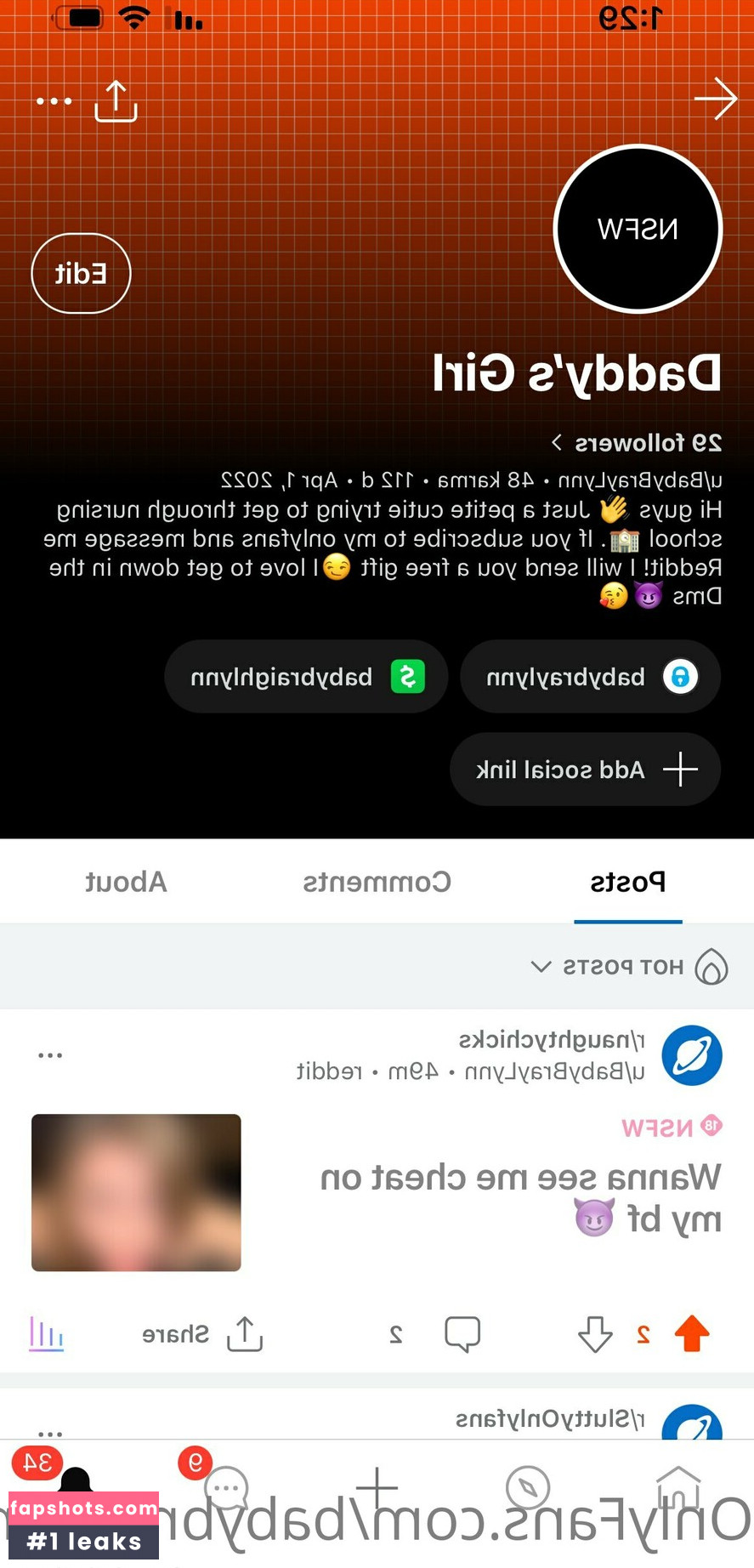Image resolution: width=754 pixels, height=1568 pixels.
Task: Open the babydraylynn social link
Action: tap(590, 677)
